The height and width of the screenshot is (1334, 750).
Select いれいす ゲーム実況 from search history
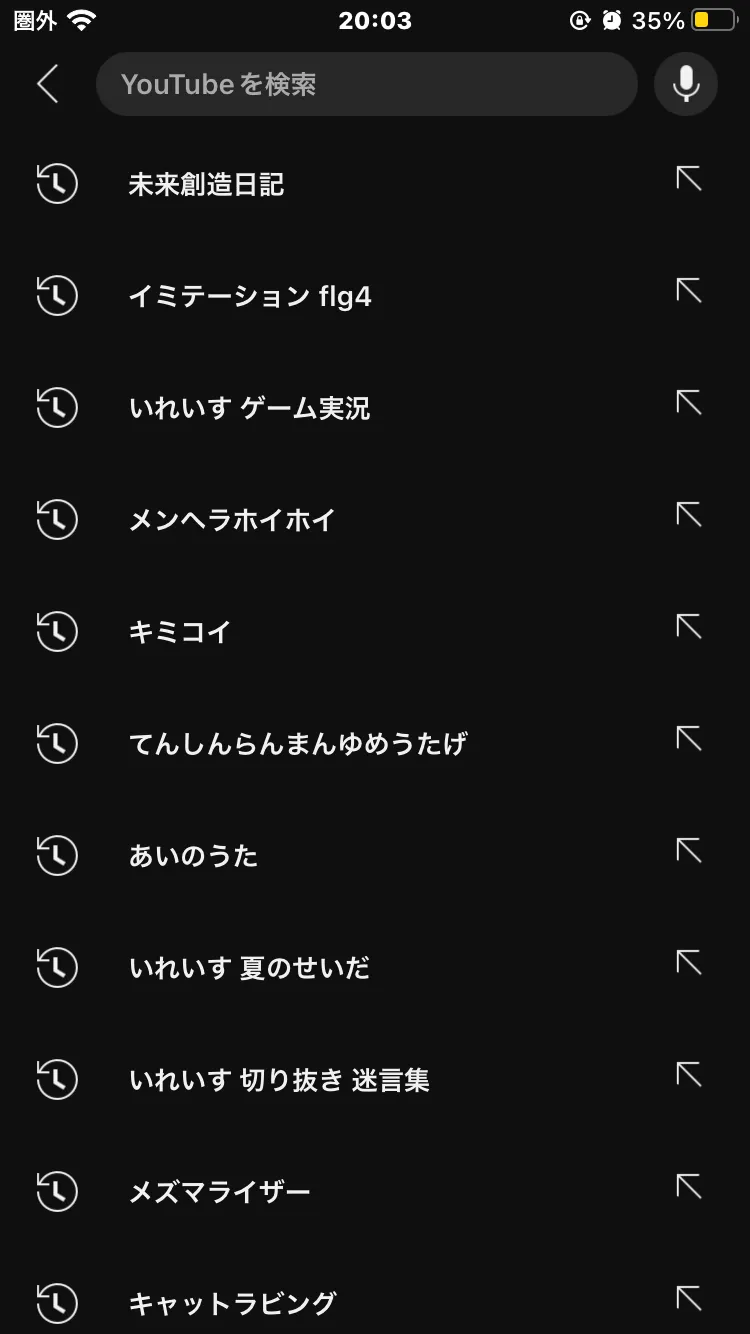[375, 408]
